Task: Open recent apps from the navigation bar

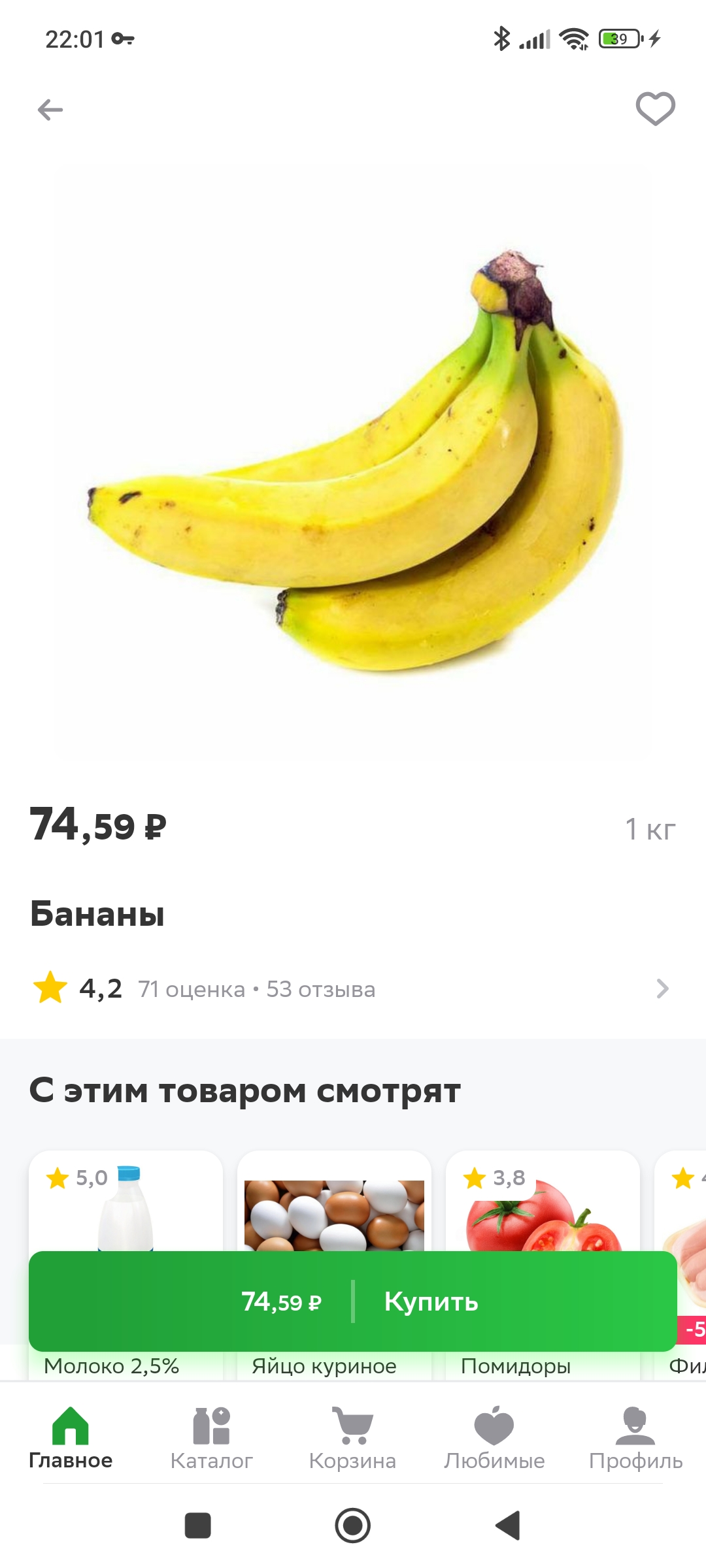Action: pyautogui.click(x=198, y=1526)
